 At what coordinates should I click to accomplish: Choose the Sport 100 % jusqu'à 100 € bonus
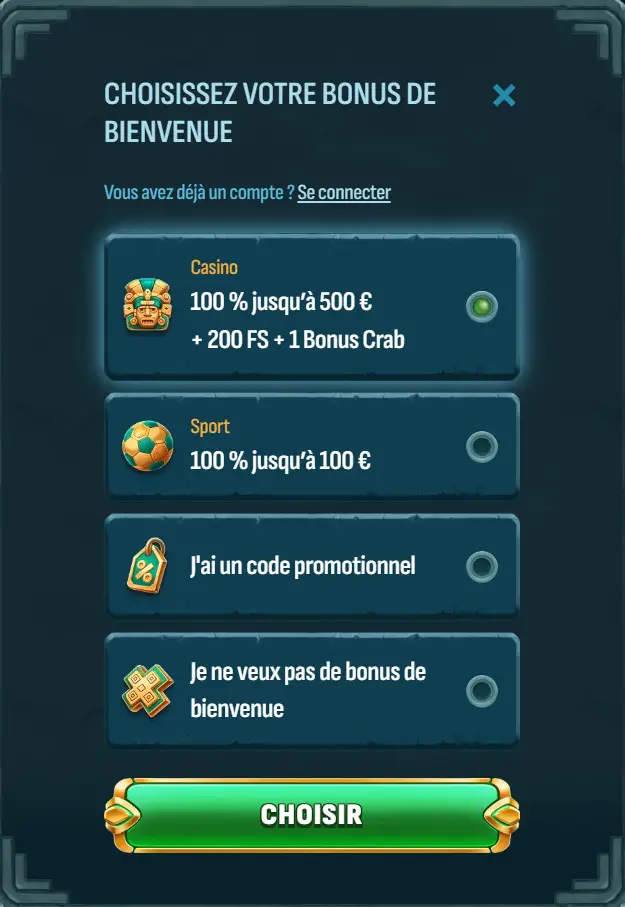(481, 446)
